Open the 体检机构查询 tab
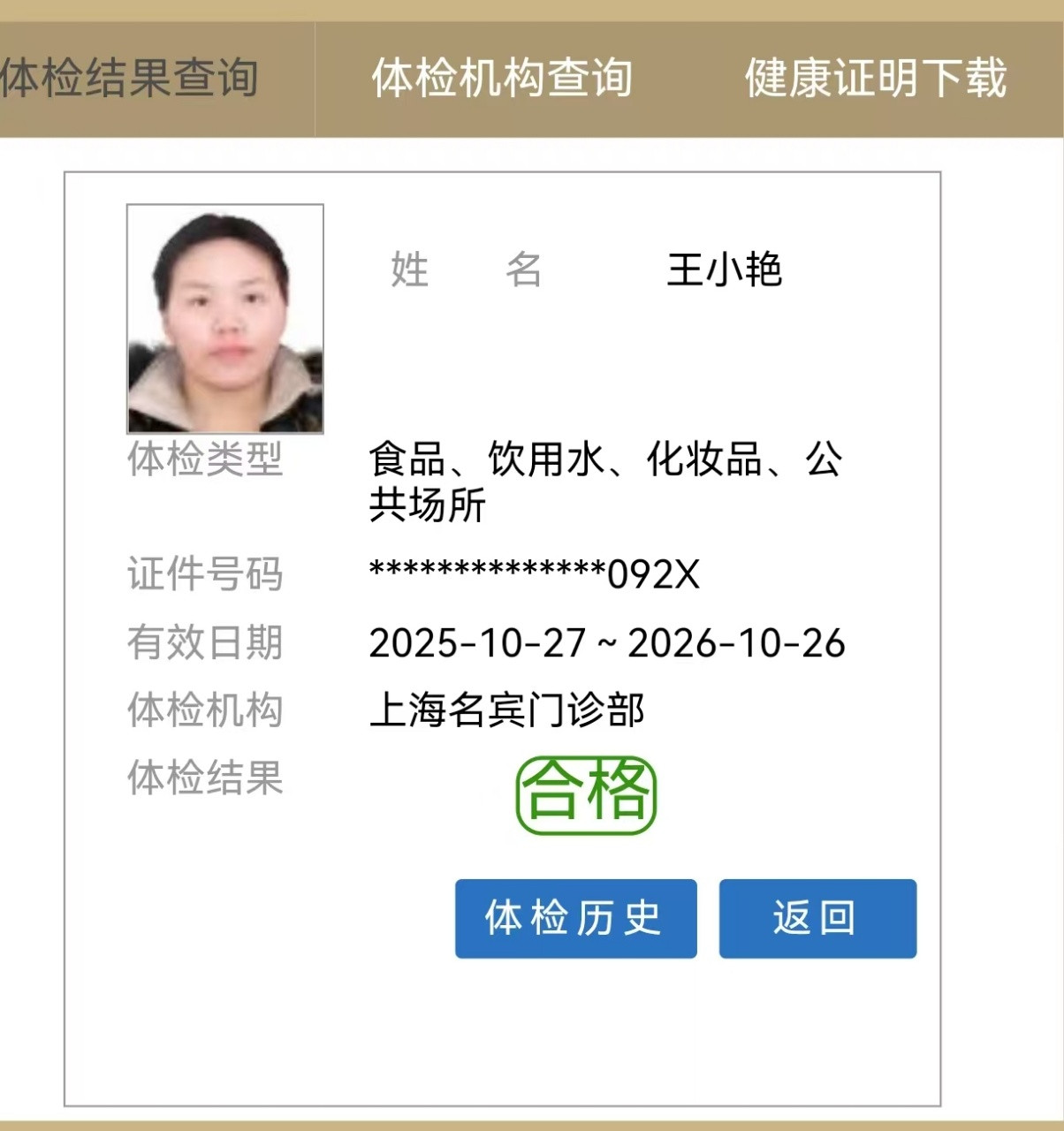This screenshot has width=1064, height=1131. (x=501, y=79)
